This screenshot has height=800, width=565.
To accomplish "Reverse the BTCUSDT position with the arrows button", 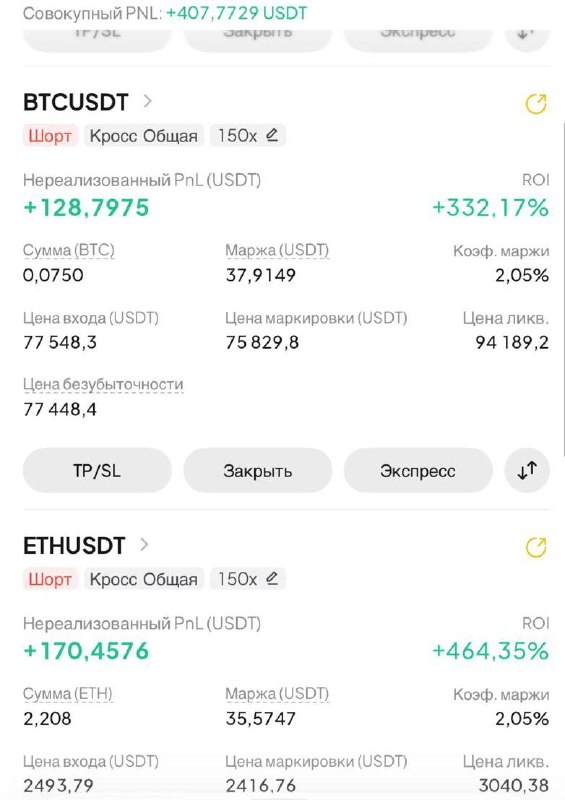I will click(x=527, y=470).
